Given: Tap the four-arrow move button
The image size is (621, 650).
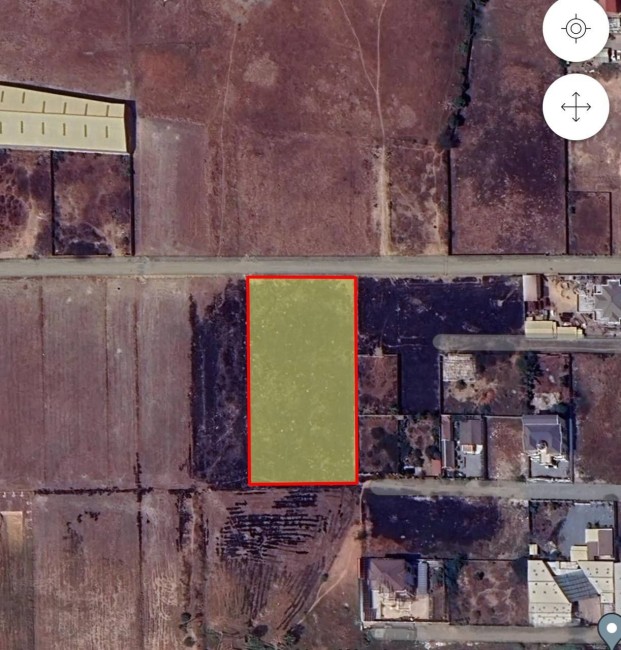Looking at the screenshot, I should 576,107.
